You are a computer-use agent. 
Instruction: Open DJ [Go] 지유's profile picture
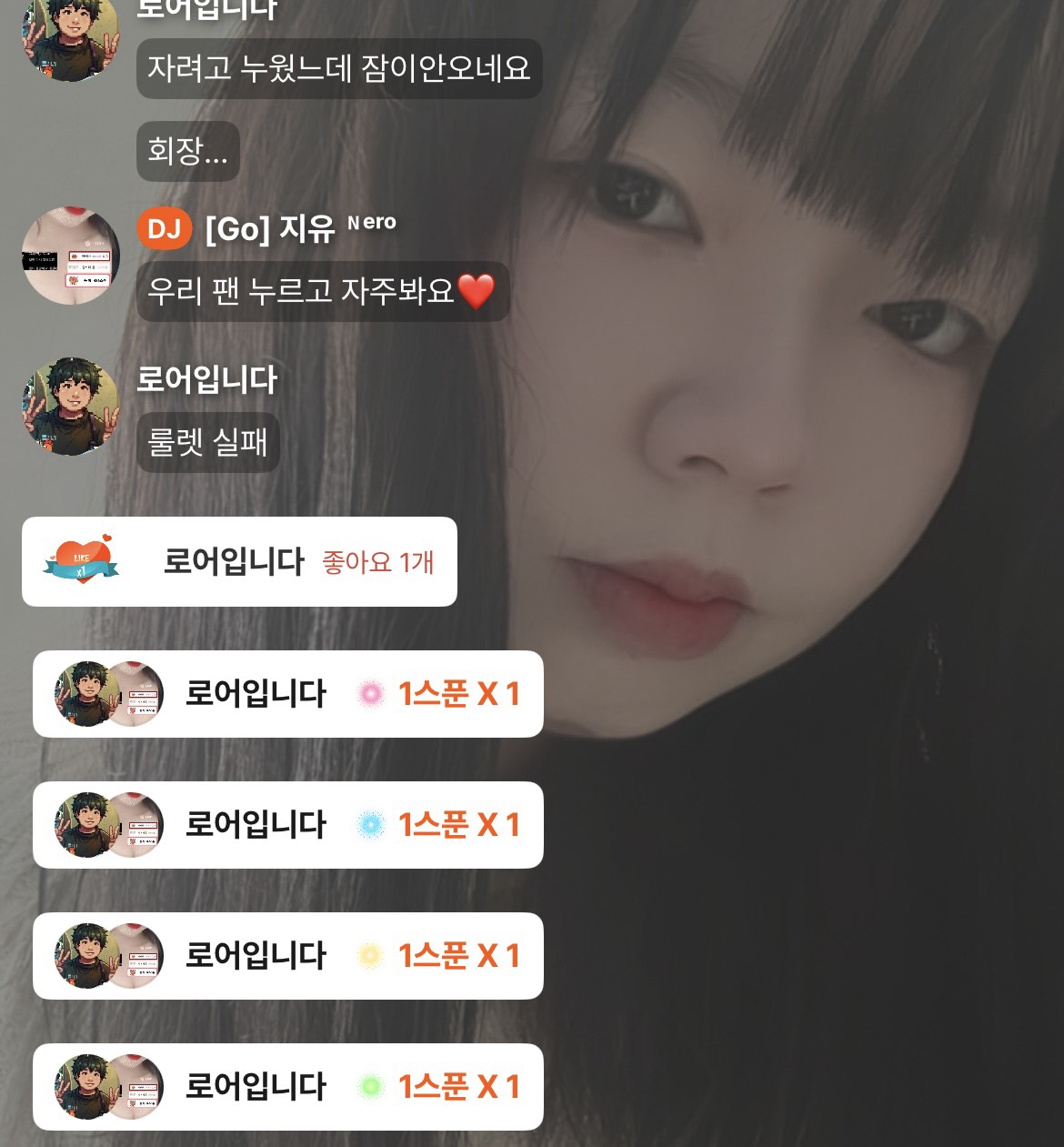(71, 256)
